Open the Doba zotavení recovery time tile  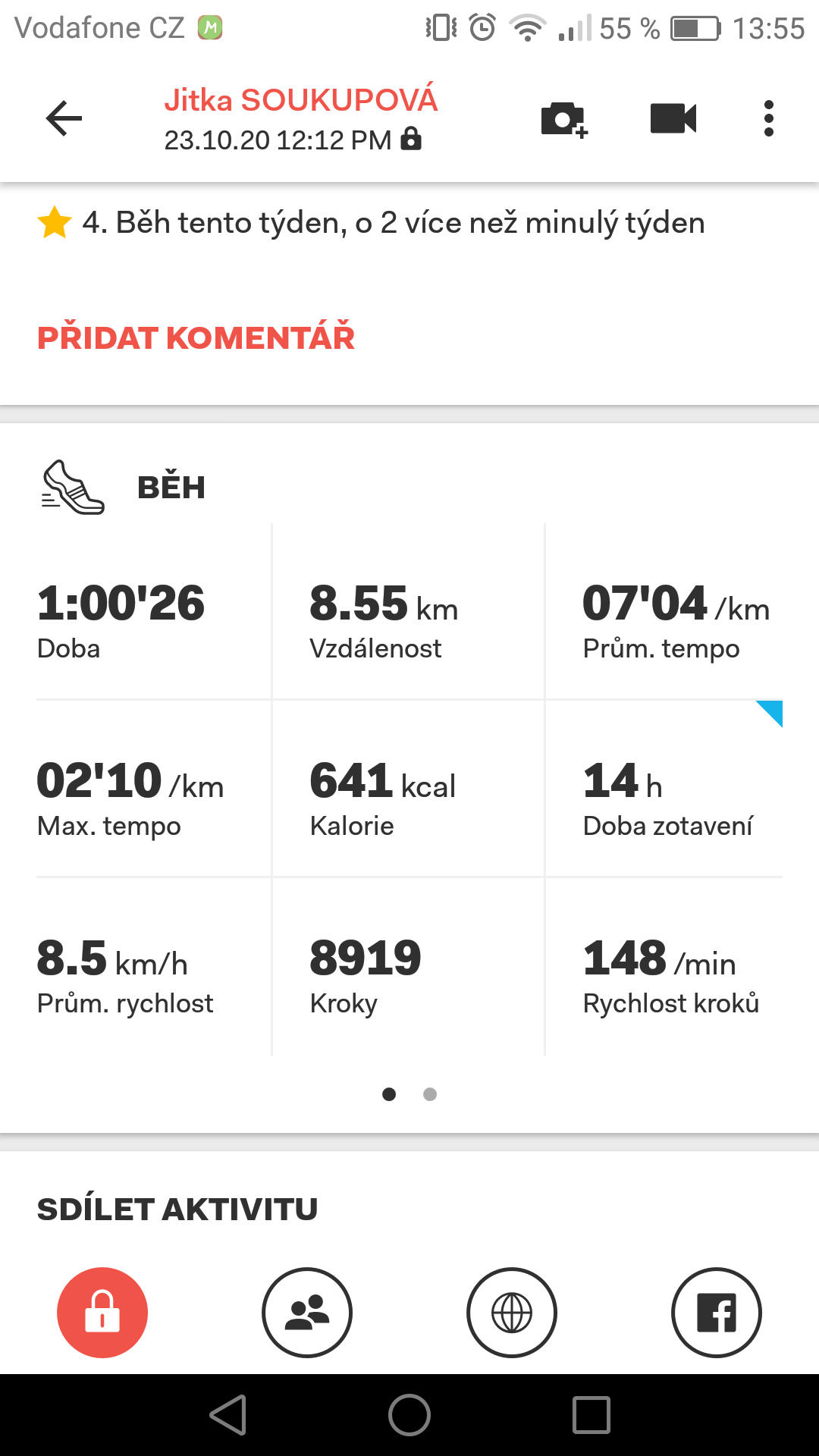pos(664,789)
